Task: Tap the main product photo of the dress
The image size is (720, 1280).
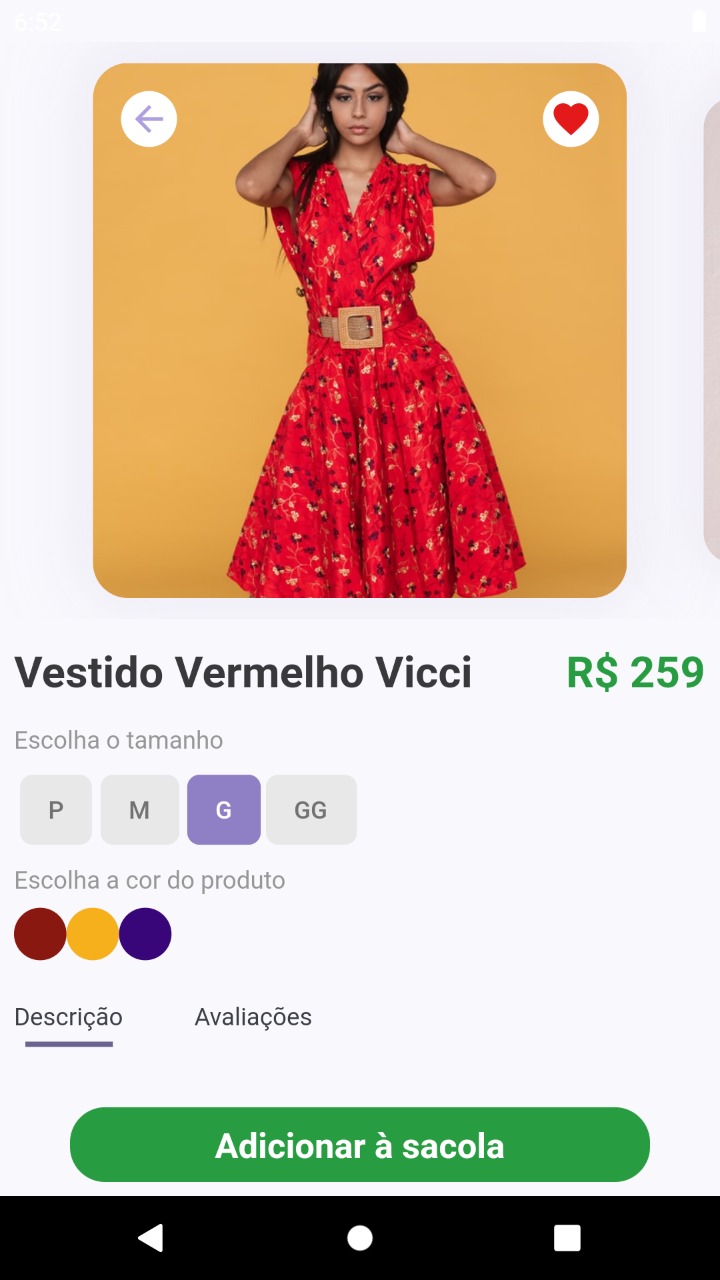Action: (360, 330)
